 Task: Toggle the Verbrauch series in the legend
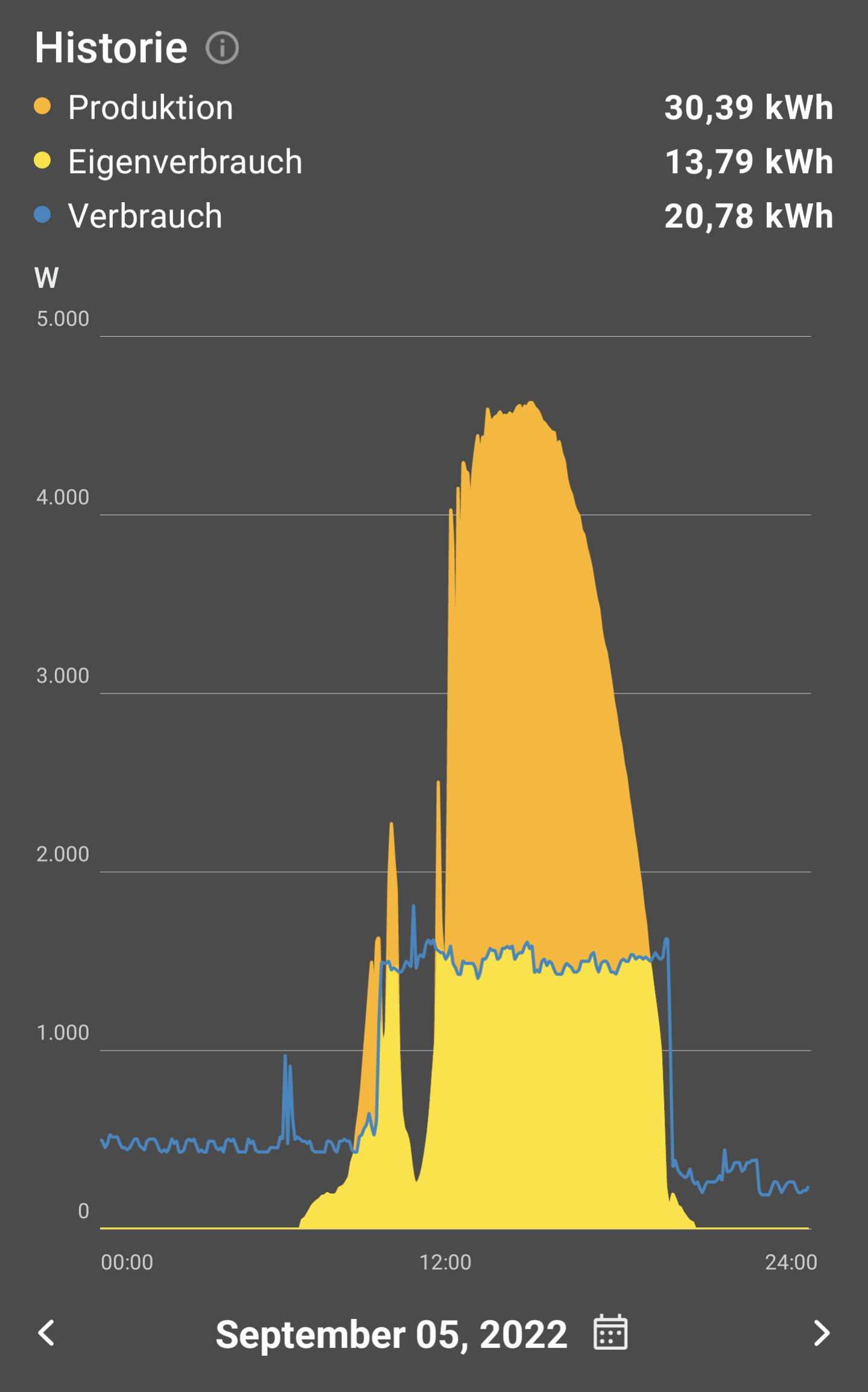point(128,215)
